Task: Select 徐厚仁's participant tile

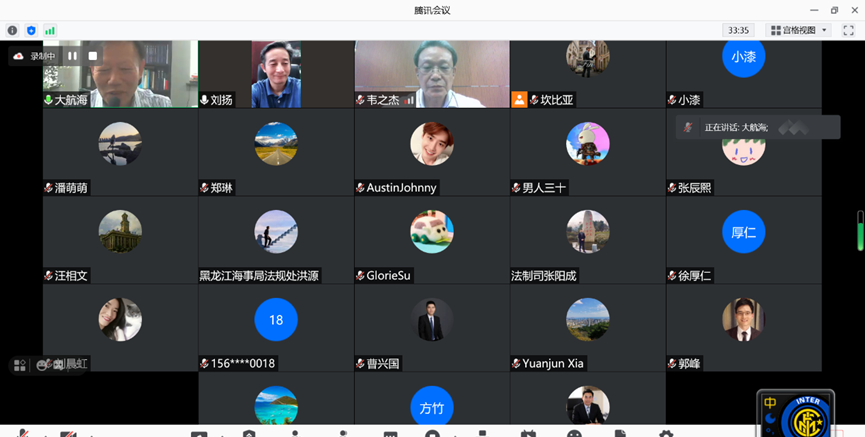Action: [x=743, y=238]
